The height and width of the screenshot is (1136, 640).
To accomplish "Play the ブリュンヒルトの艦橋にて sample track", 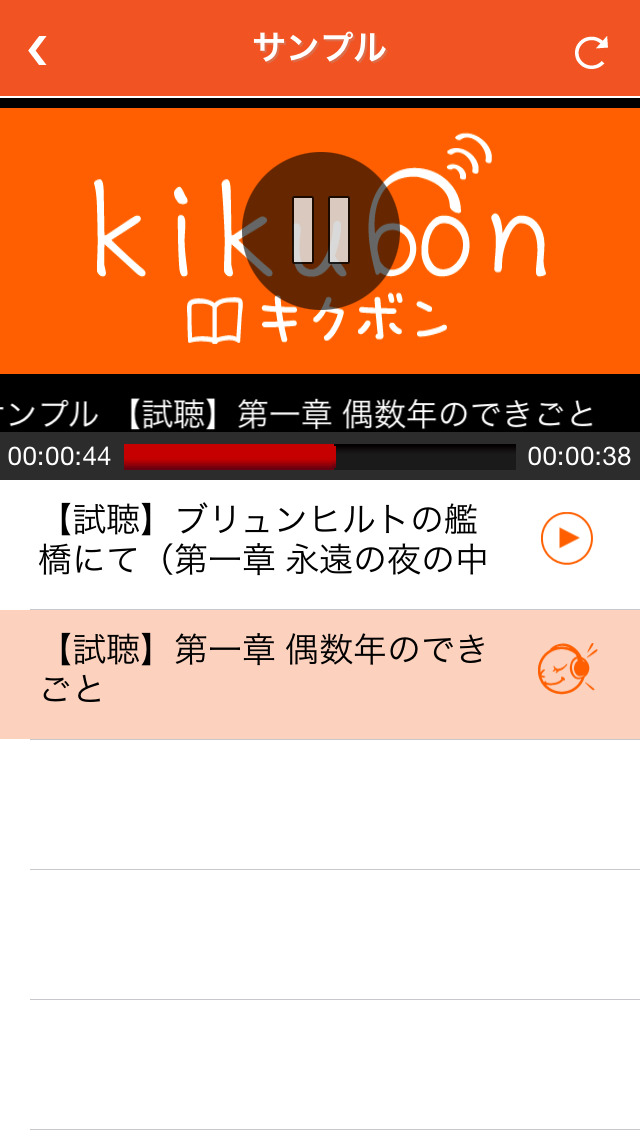I will [x=567, y=538].
